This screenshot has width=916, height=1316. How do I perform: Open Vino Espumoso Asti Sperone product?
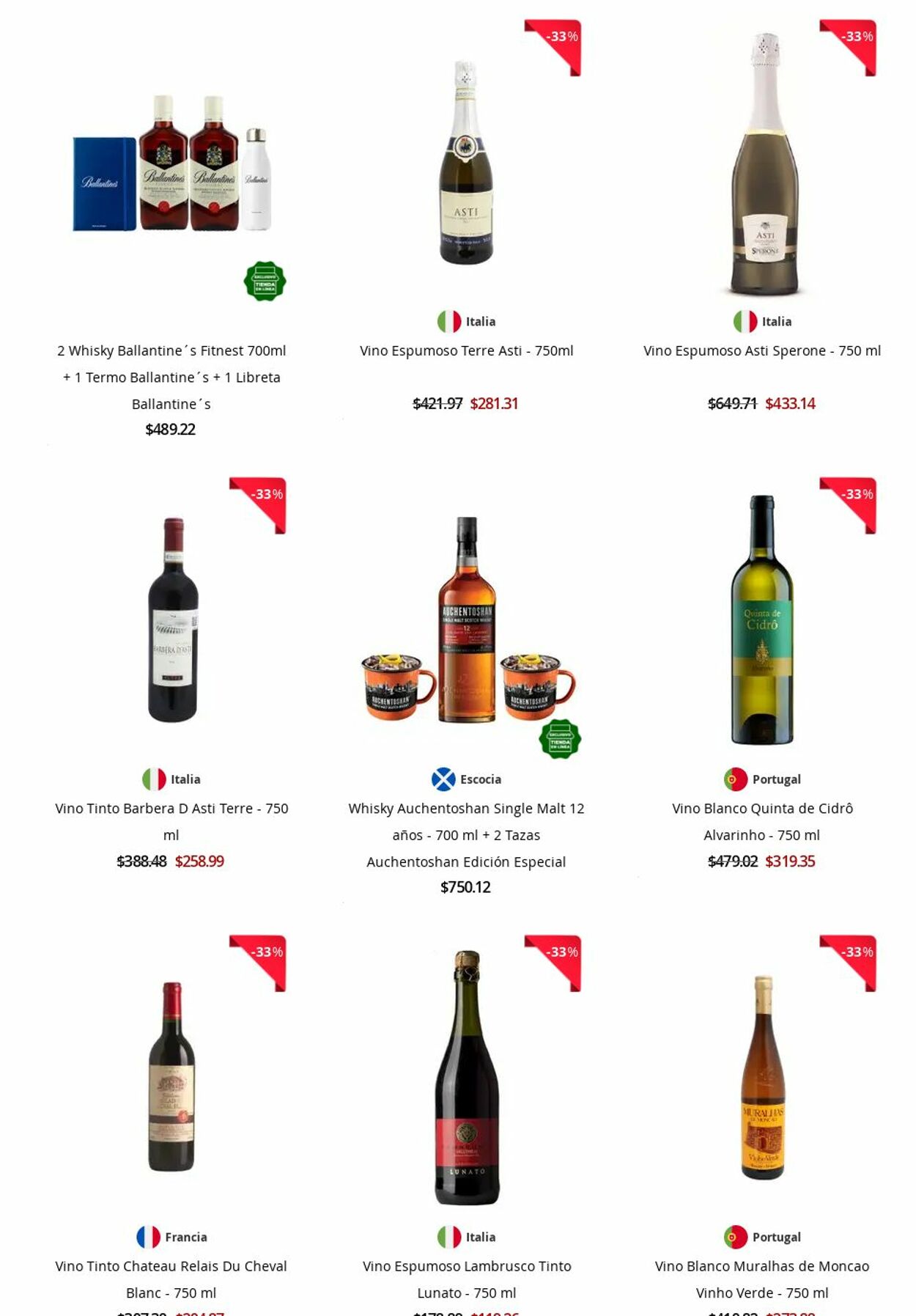tap(761, 350)
